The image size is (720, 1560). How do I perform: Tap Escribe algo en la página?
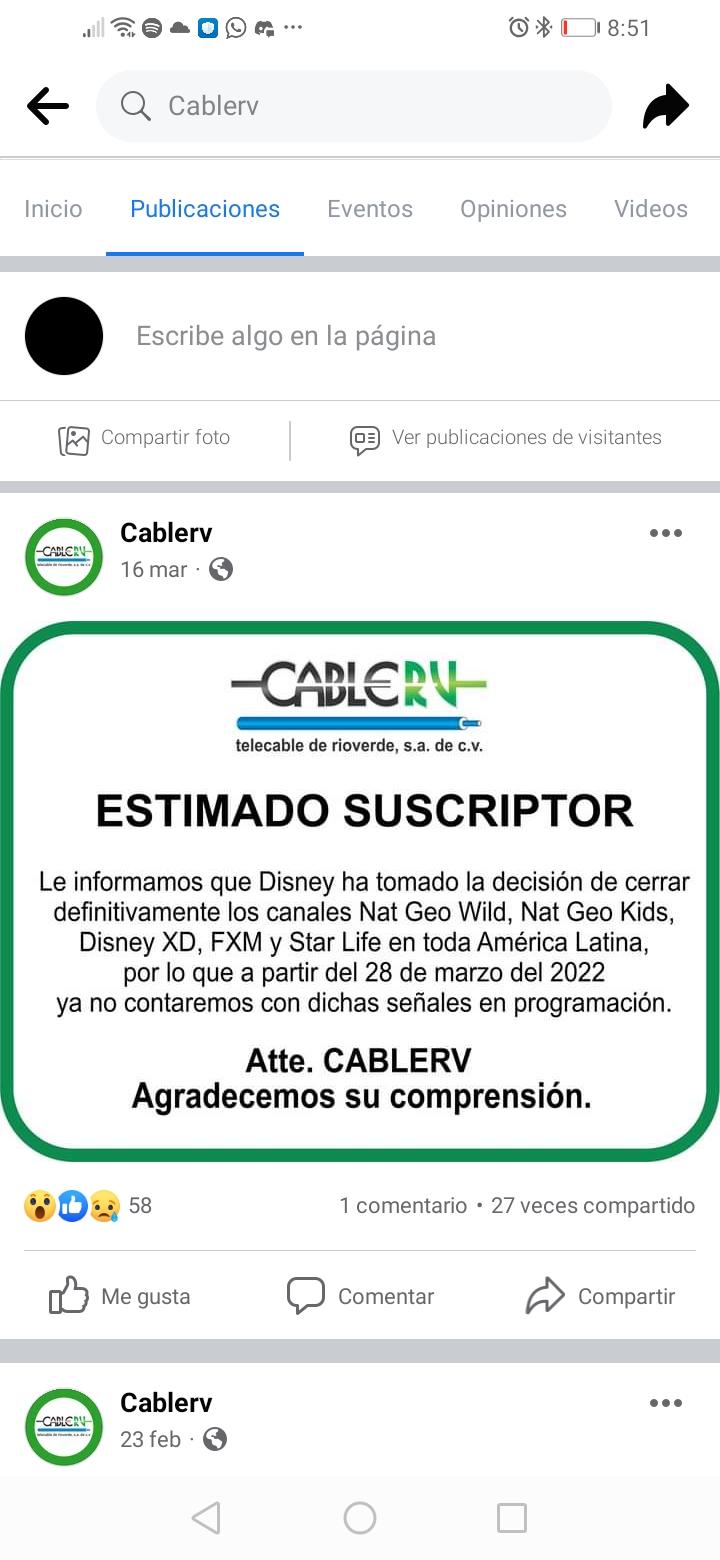(x=286, y=336)
